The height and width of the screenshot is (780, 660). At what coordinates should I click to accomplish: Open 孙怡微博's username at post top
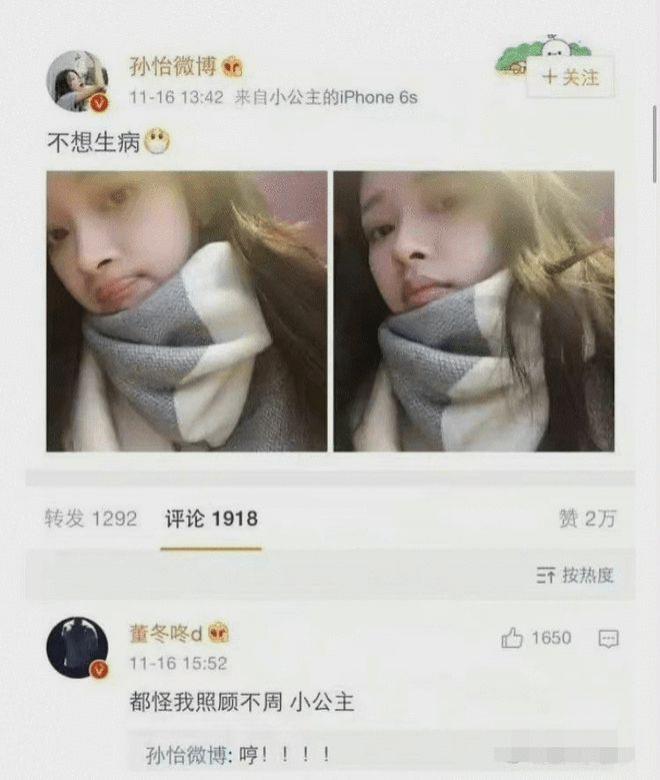(x=175, y=67)
